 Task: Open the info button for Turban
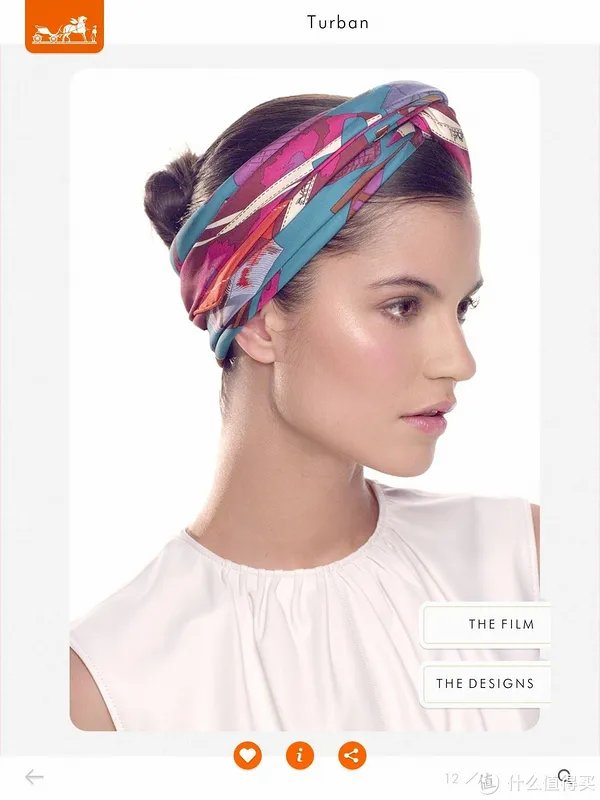(x=300, y=756)
